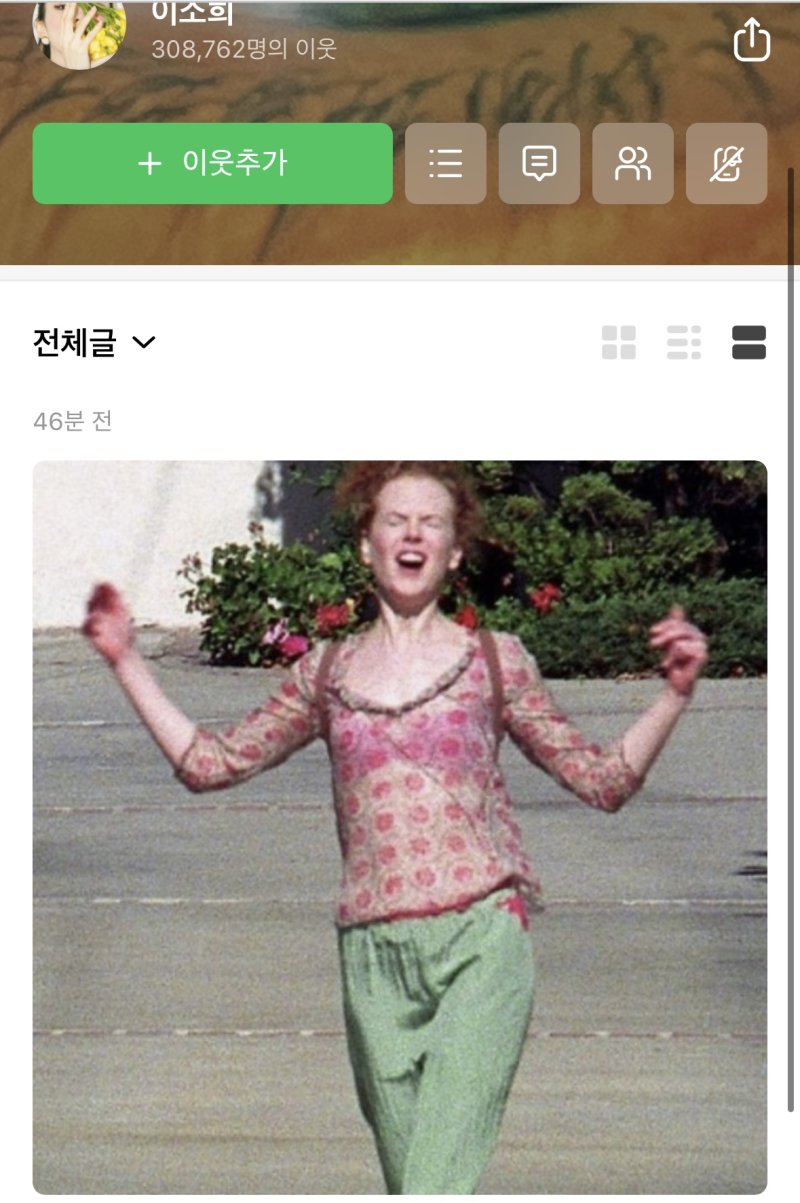This screenshot has width=800, height=1203.
Task: Switch to grid view layout
Action: [x=619, y=343]
